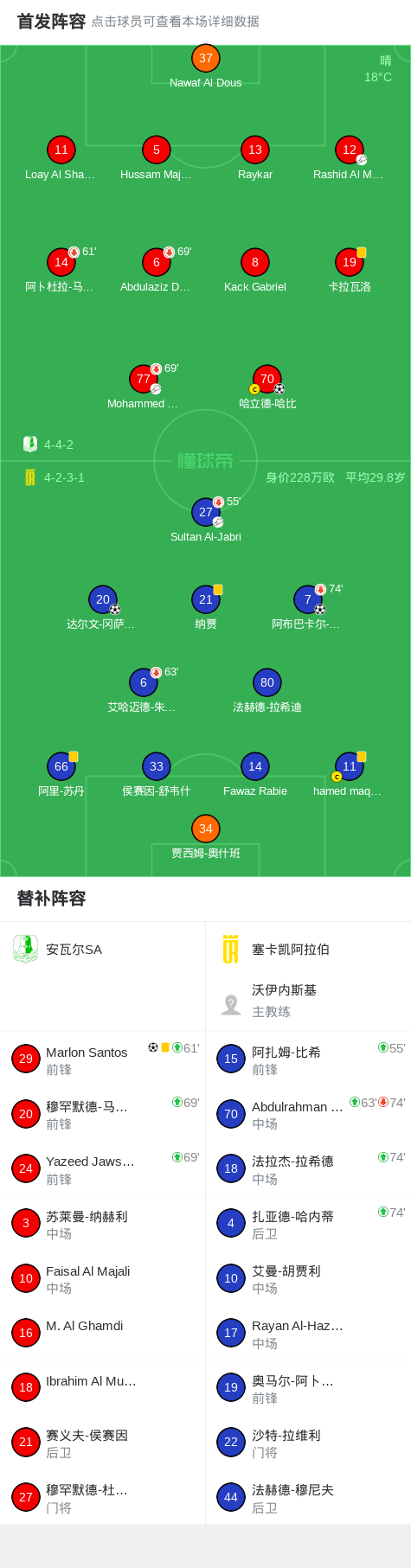This screenshot has height=1568, width=411.
Task: Open substitute 阿扎姆-比希 number 15
Action: pos(308,1059)
